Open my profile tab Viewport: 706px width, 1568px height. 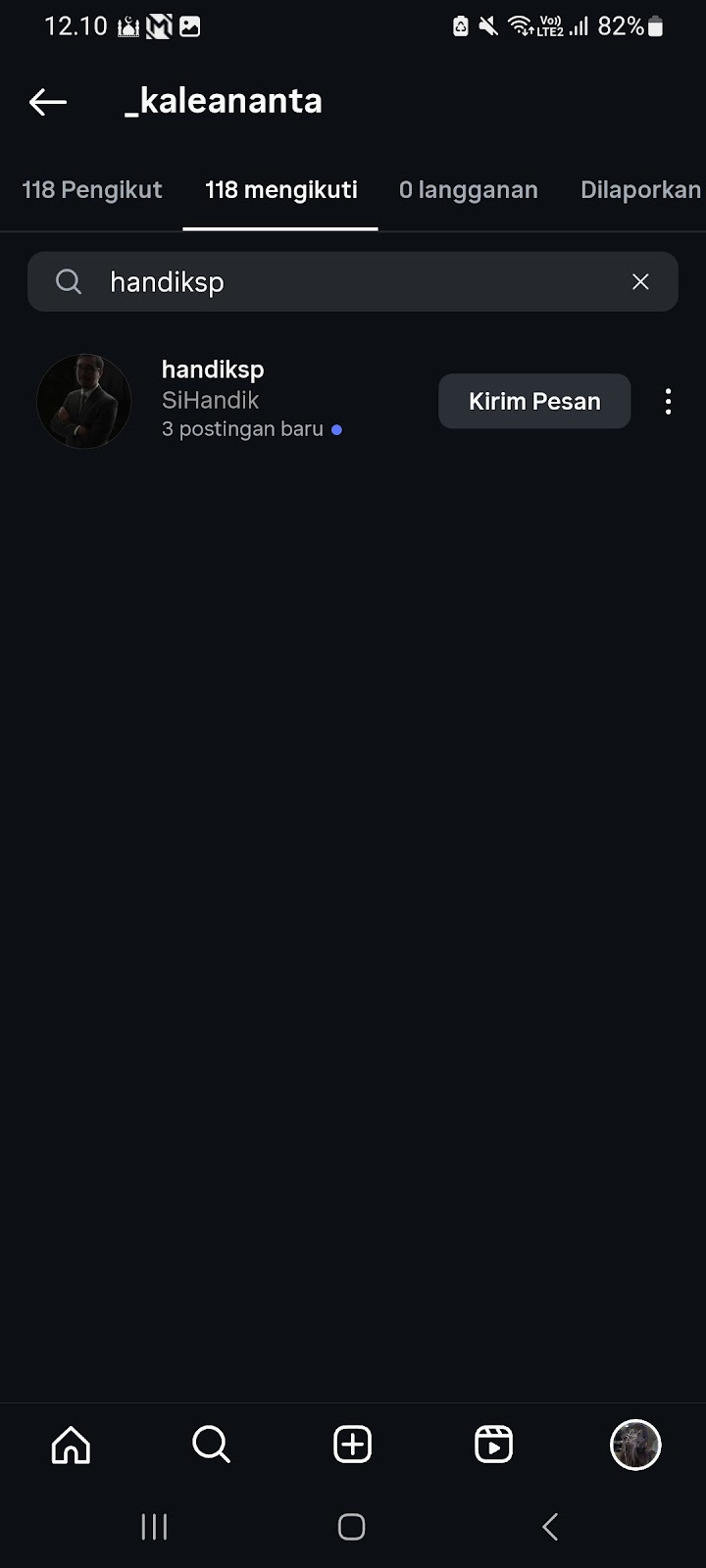[x=635, y=1445]
